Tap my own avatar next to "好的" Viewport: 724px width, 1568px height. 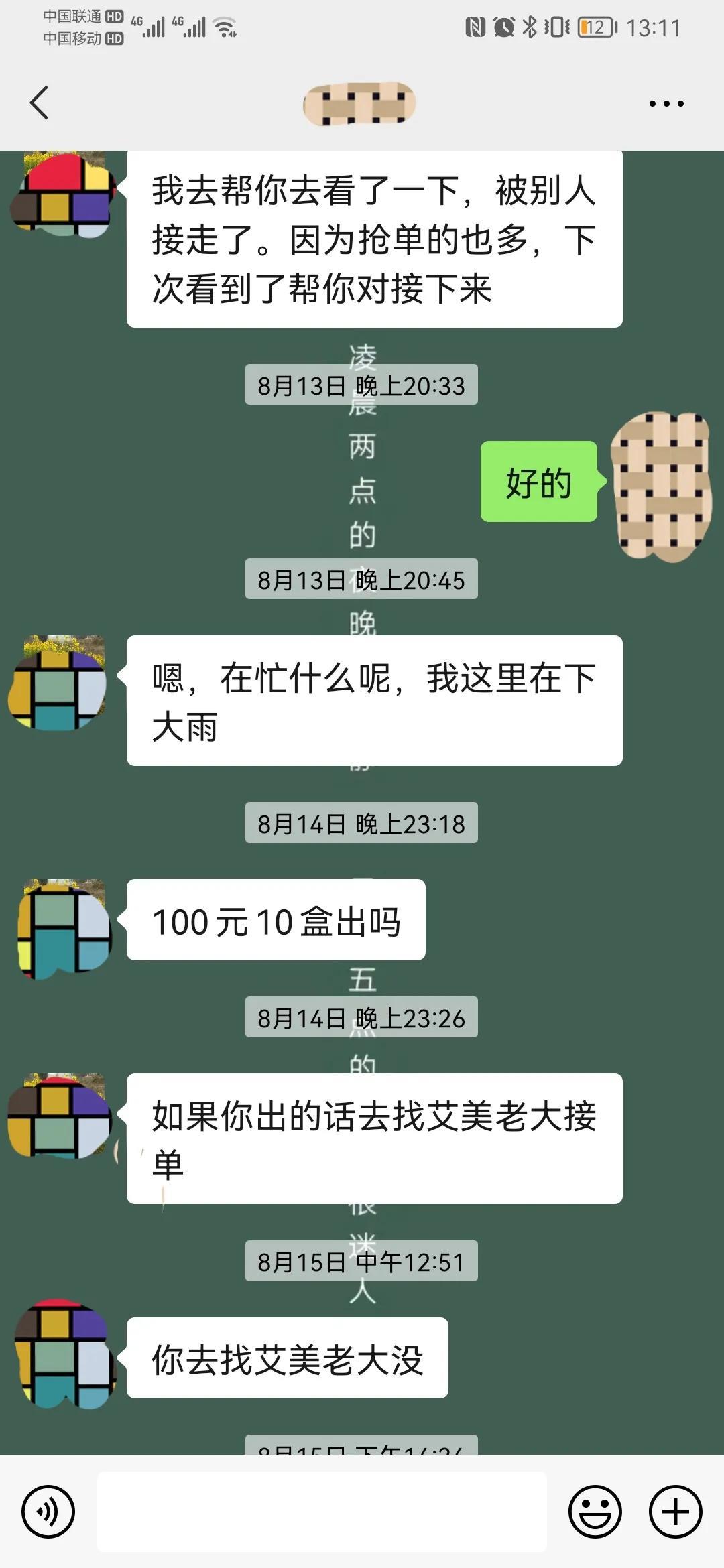click(661, 486)
